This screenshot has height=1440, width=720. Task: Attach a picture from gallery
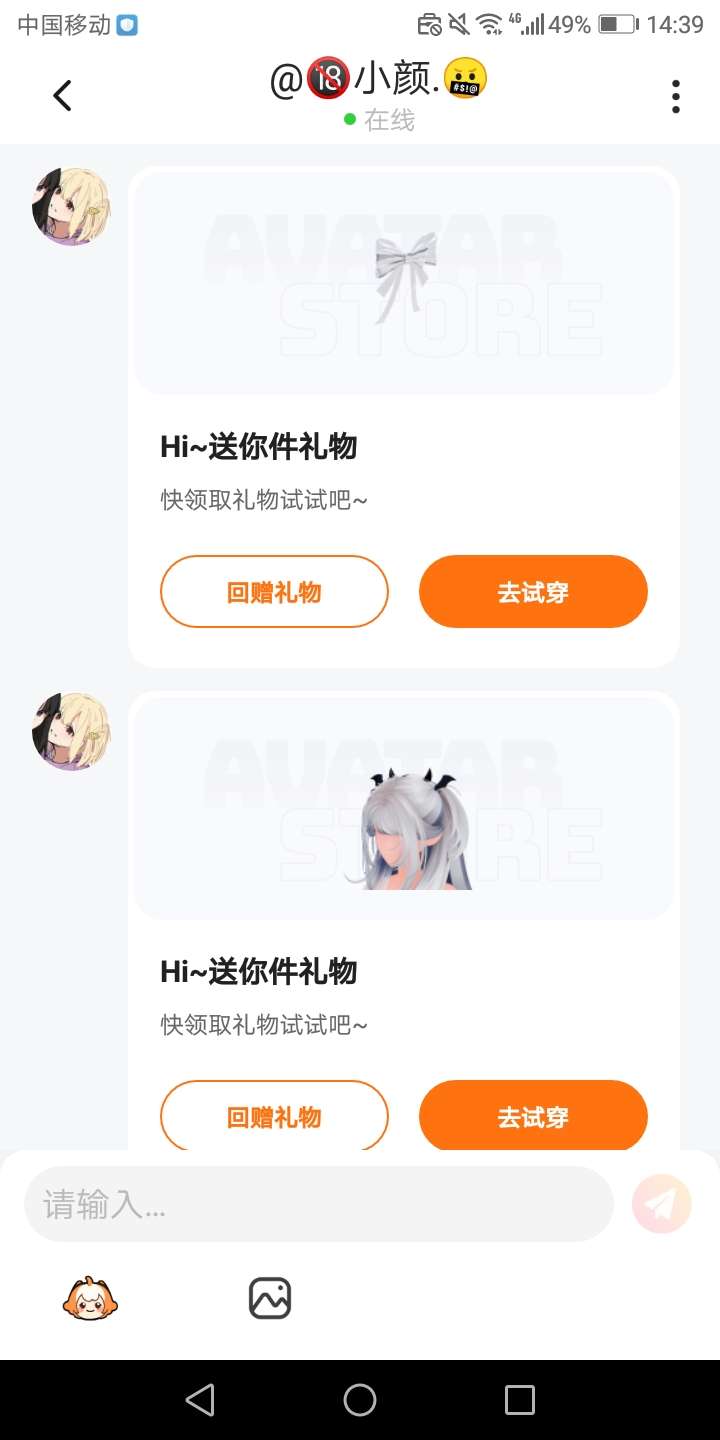point(269,1299)
